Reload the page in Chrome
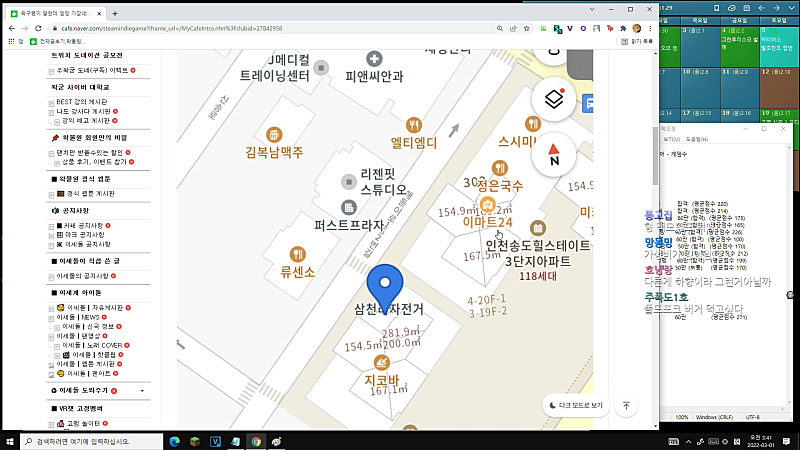This screenshot has width=800, height=450. pyautogui.click(x=38, y=29)
